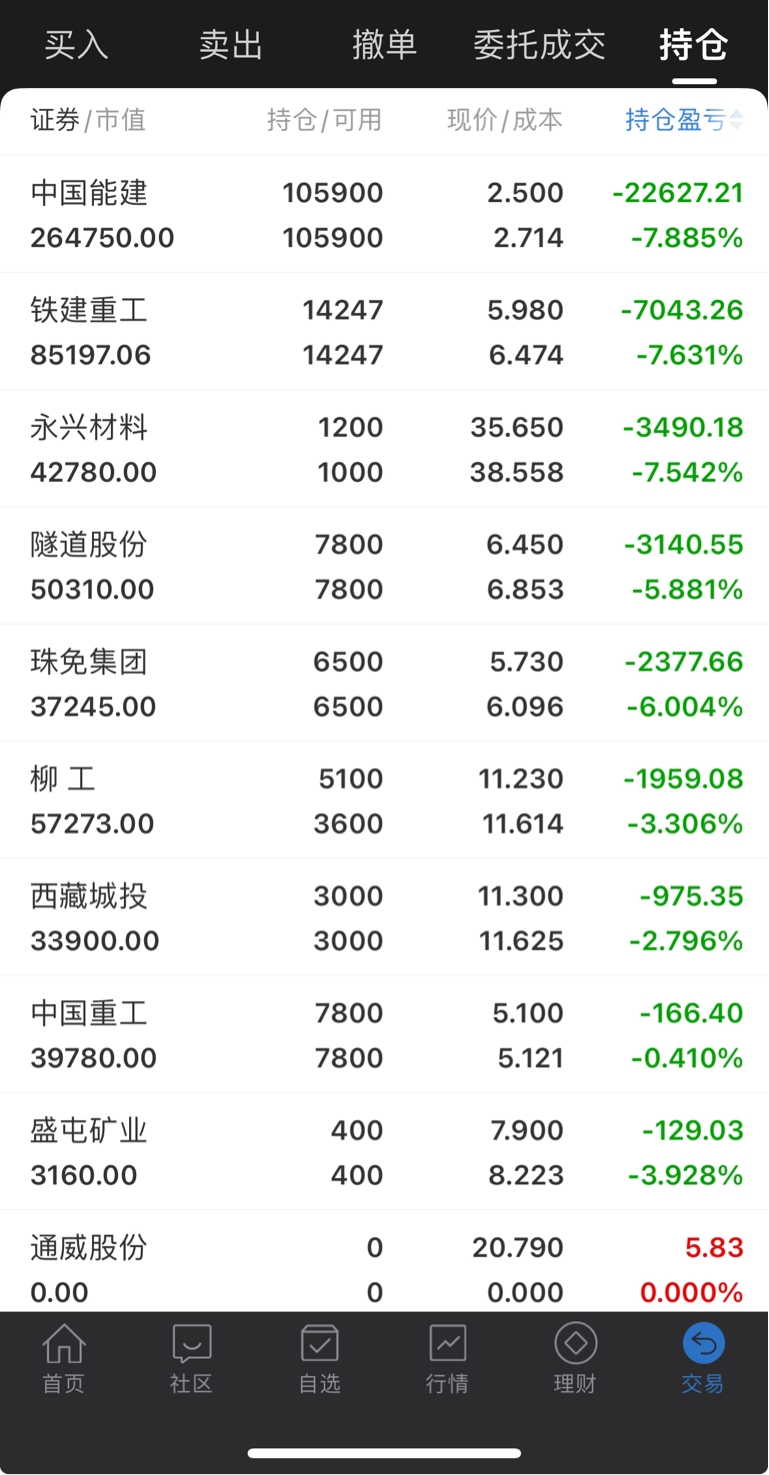
Task: View the 隧道股份 position
Action: 384,565
